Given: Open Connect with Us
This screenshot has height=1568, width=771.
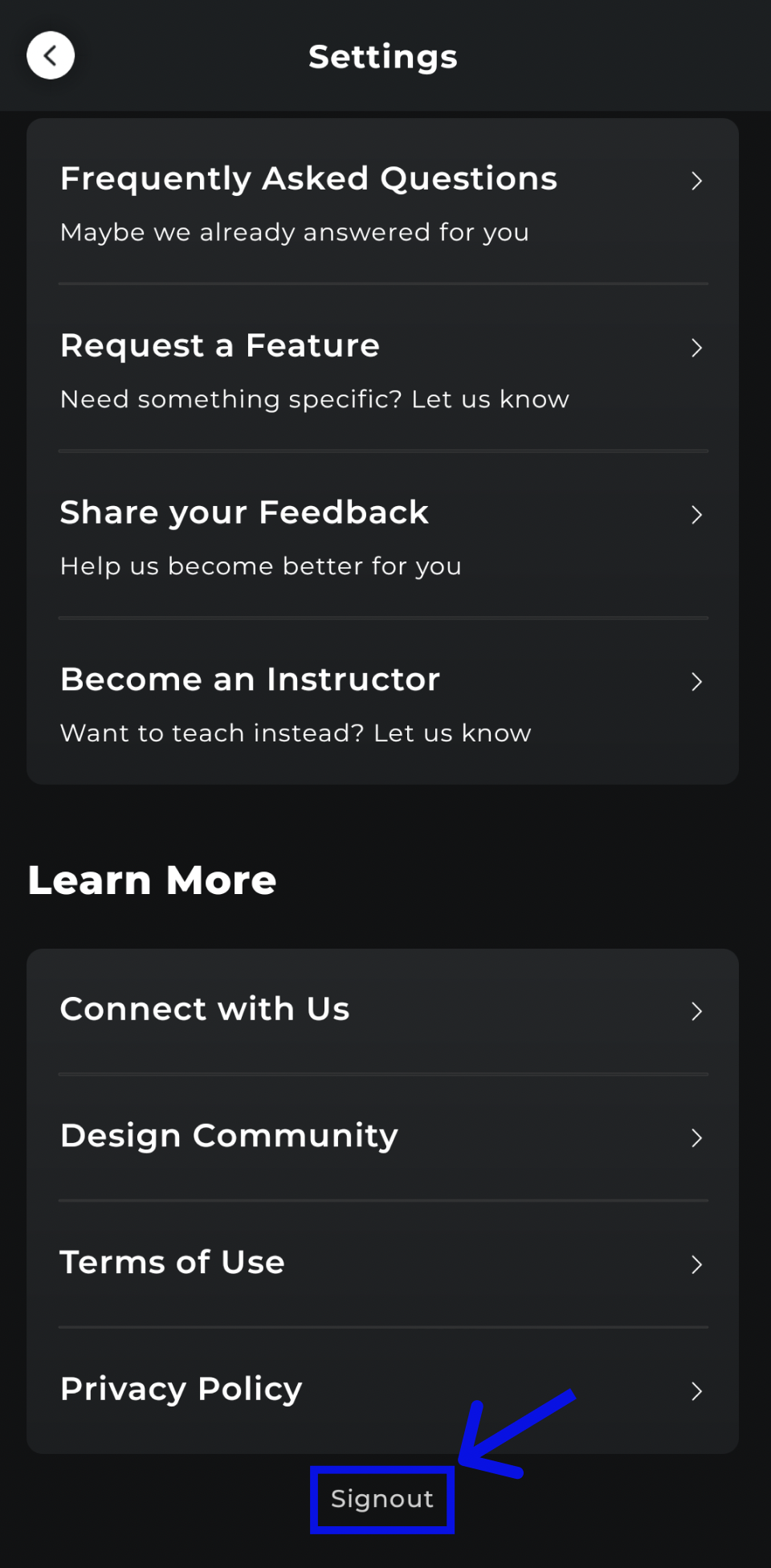Looking at the screenshot, I should (x=382, y=1011).
